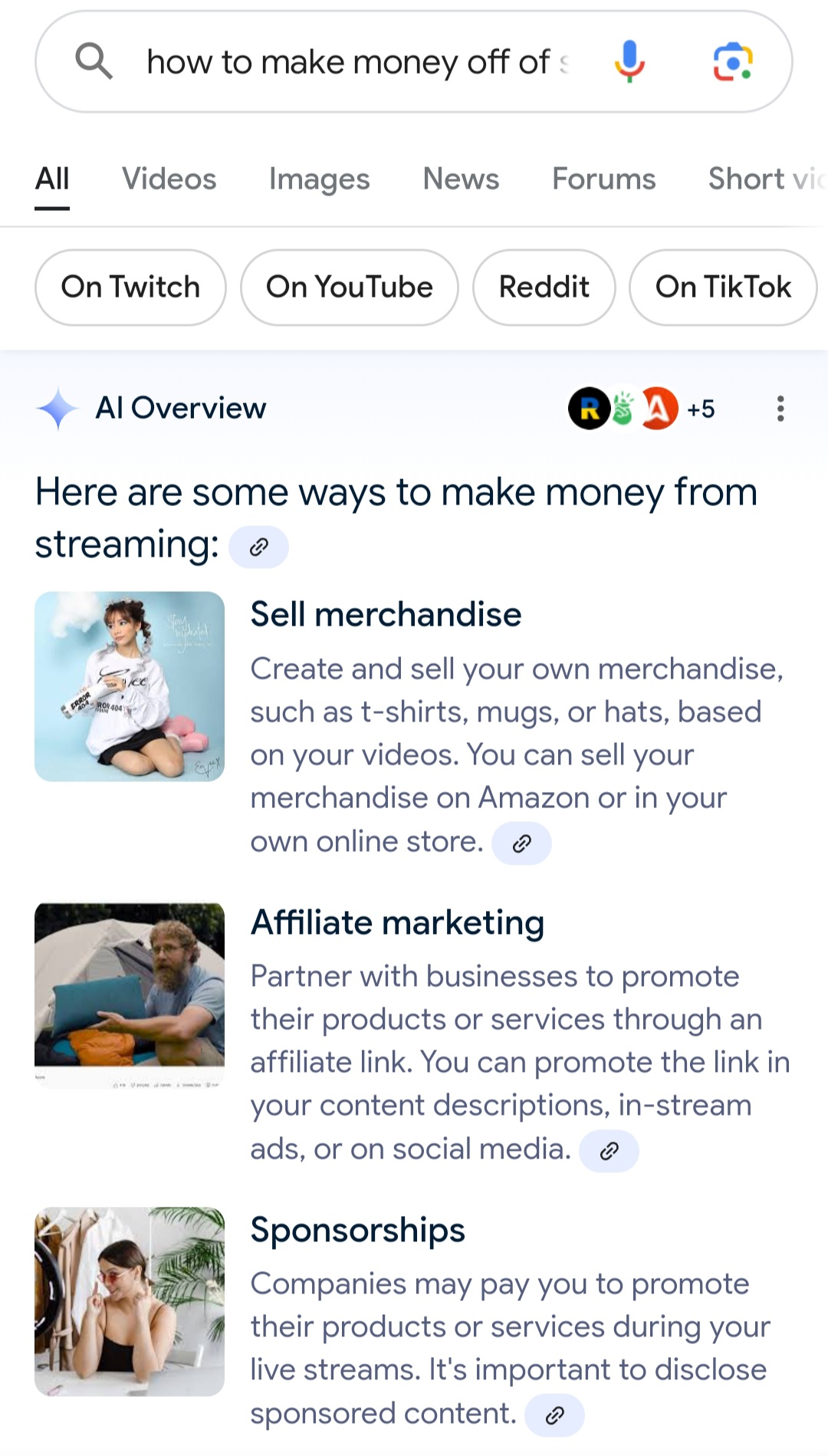Switch to the Videos tab

[x=169, y=179]
